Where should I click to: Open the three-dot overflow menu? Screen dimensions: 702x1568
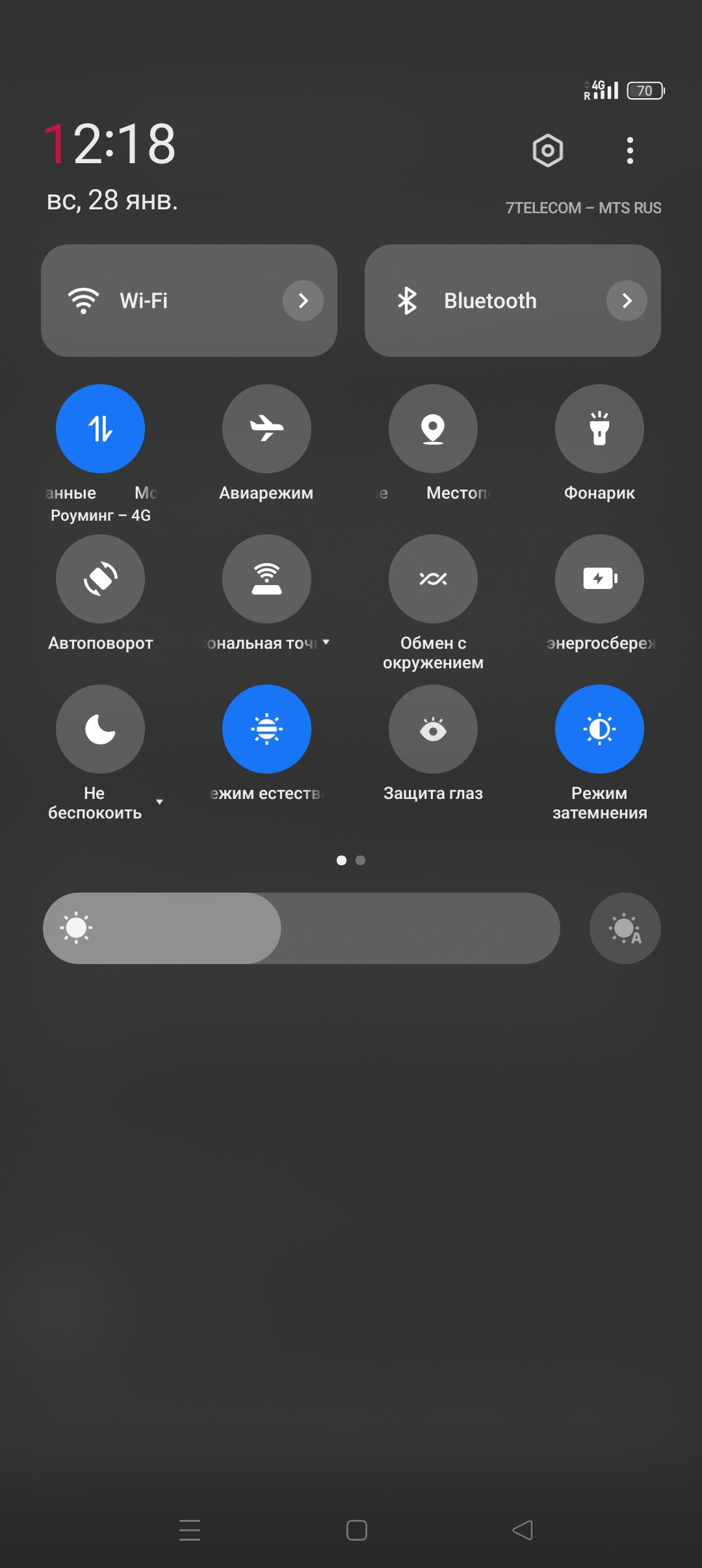(630, 151)
